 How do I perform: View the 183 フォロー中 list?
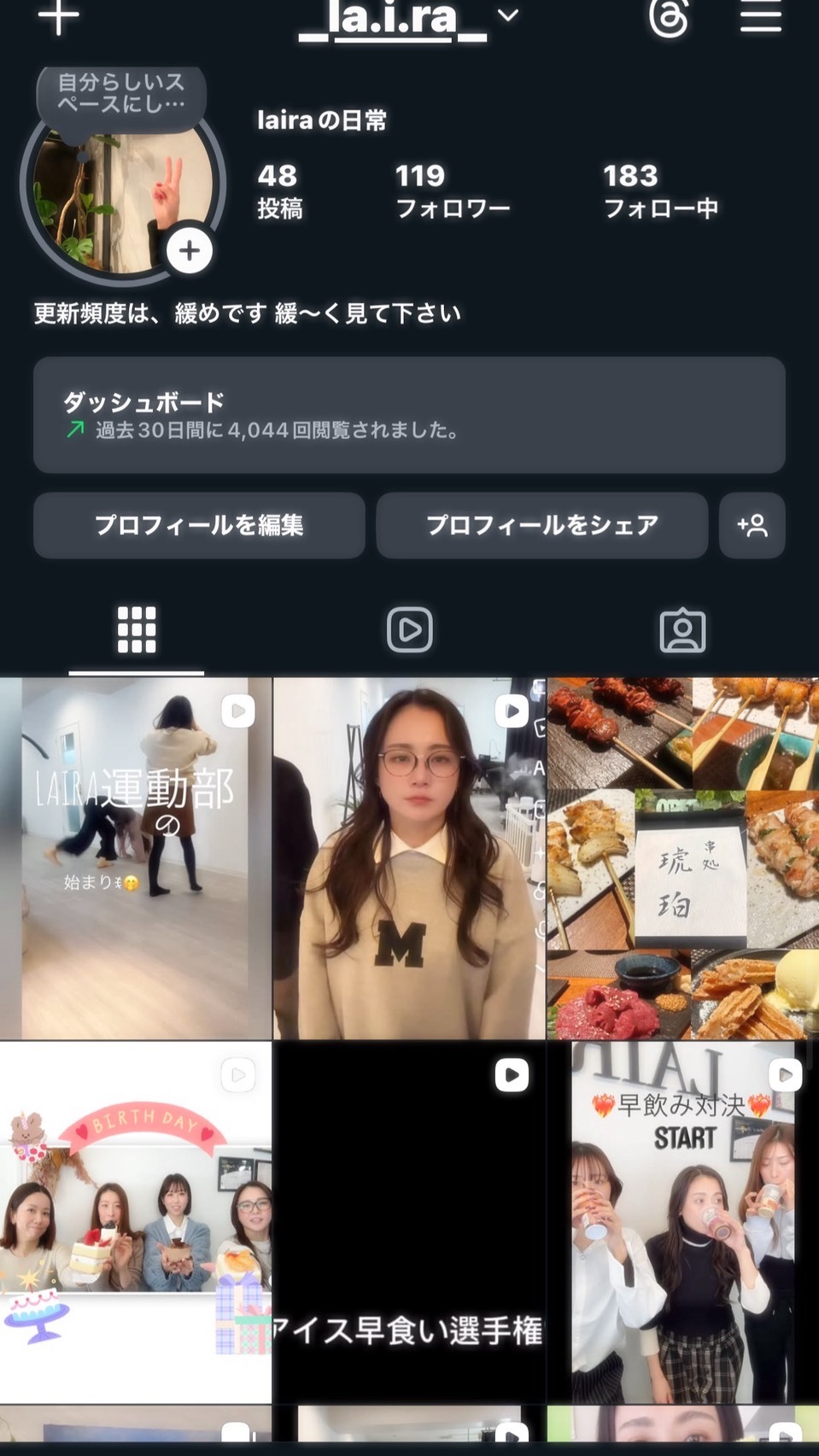coord(659,191)
